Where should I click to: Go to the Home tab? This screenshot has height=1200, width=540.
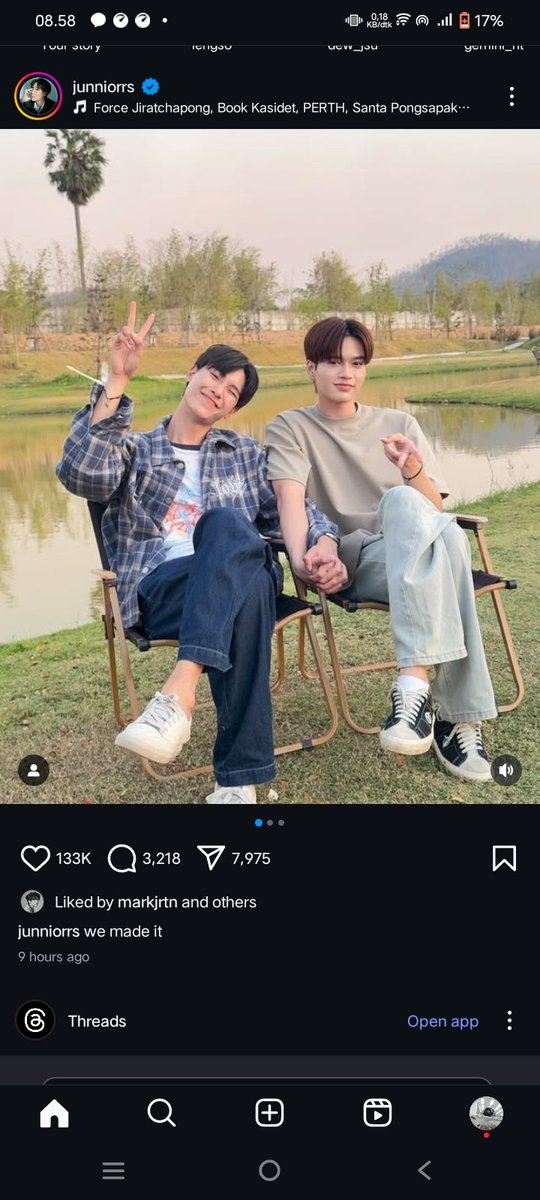click(54, 1113)
